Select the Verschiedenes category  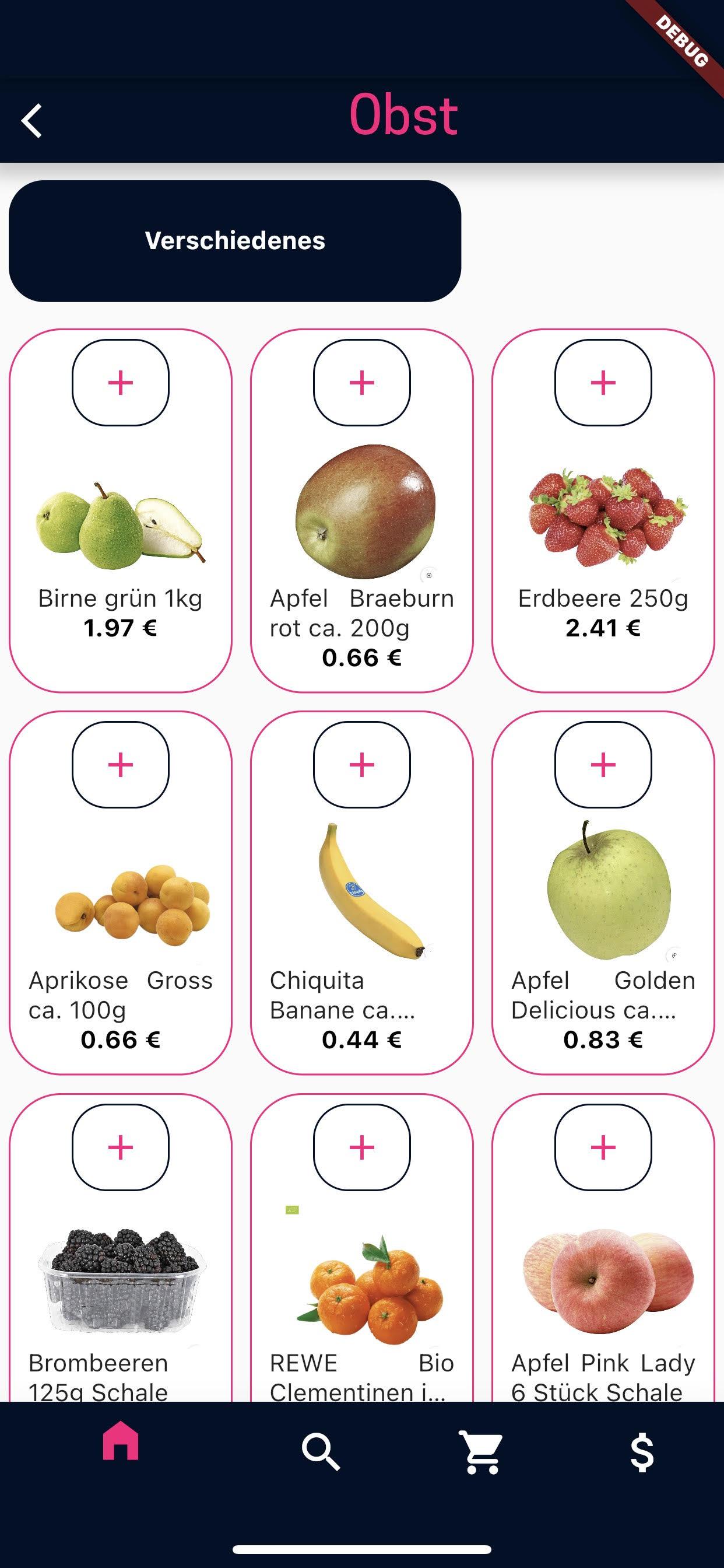point(235,241)
